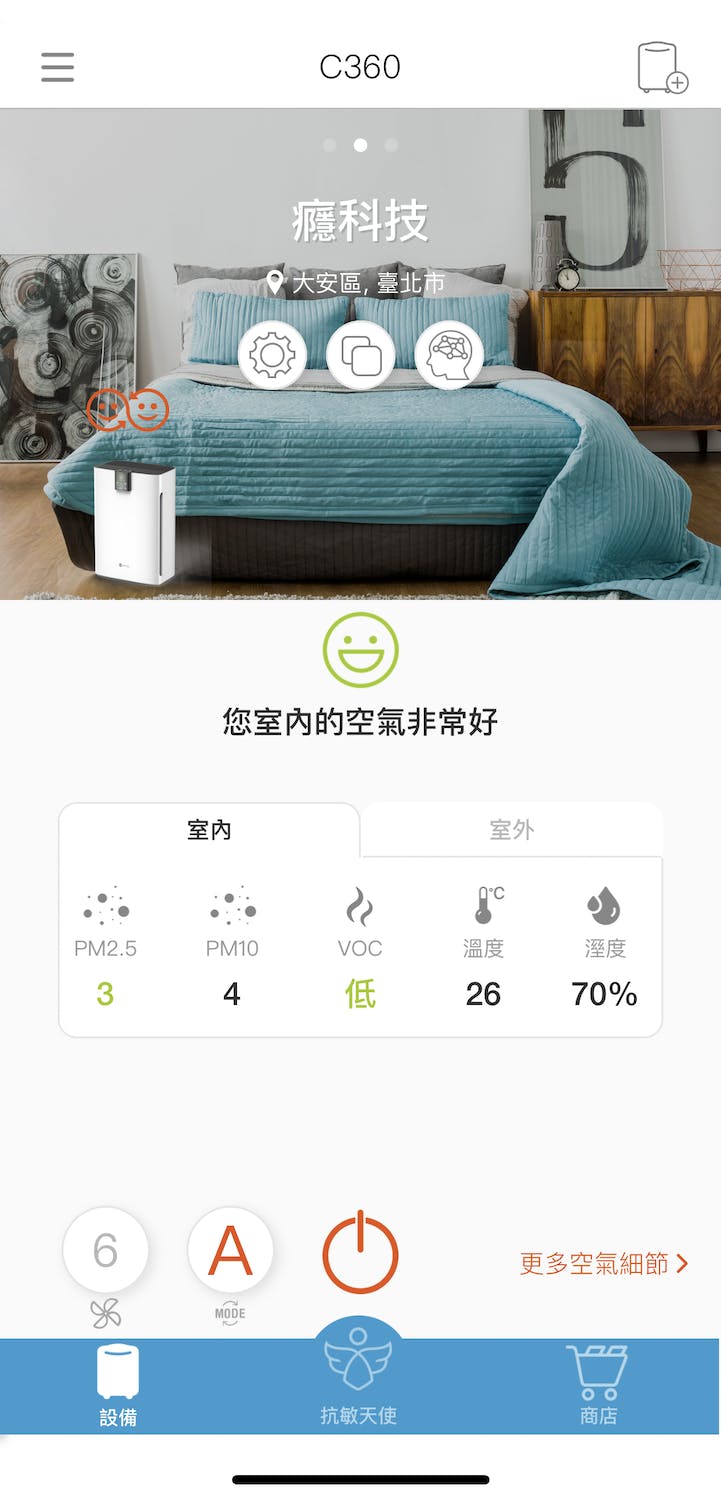
Task: Switch to the 室外 outdoor tab
Action: pos(511,830)
